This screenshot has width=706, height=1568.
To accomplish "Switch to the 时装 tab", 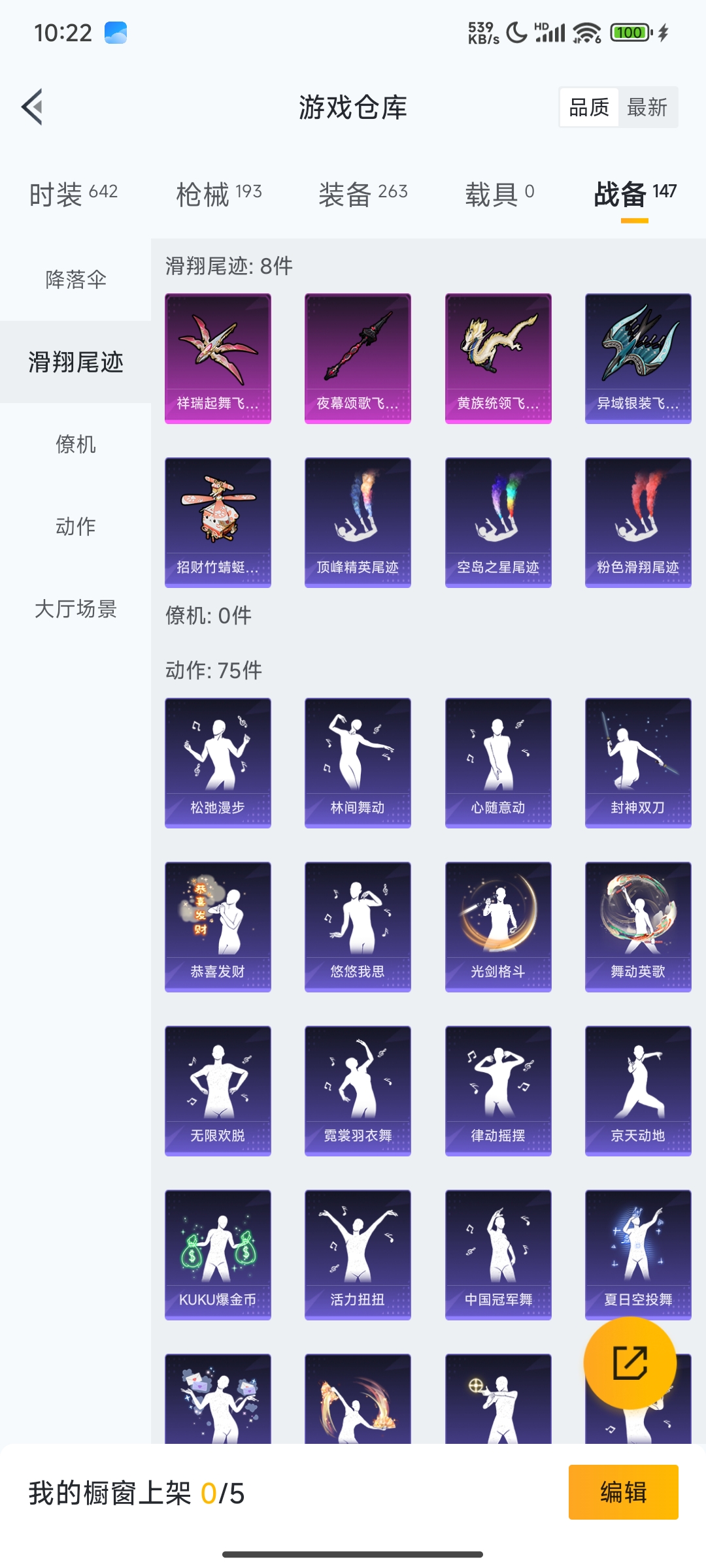I will 73,194.
